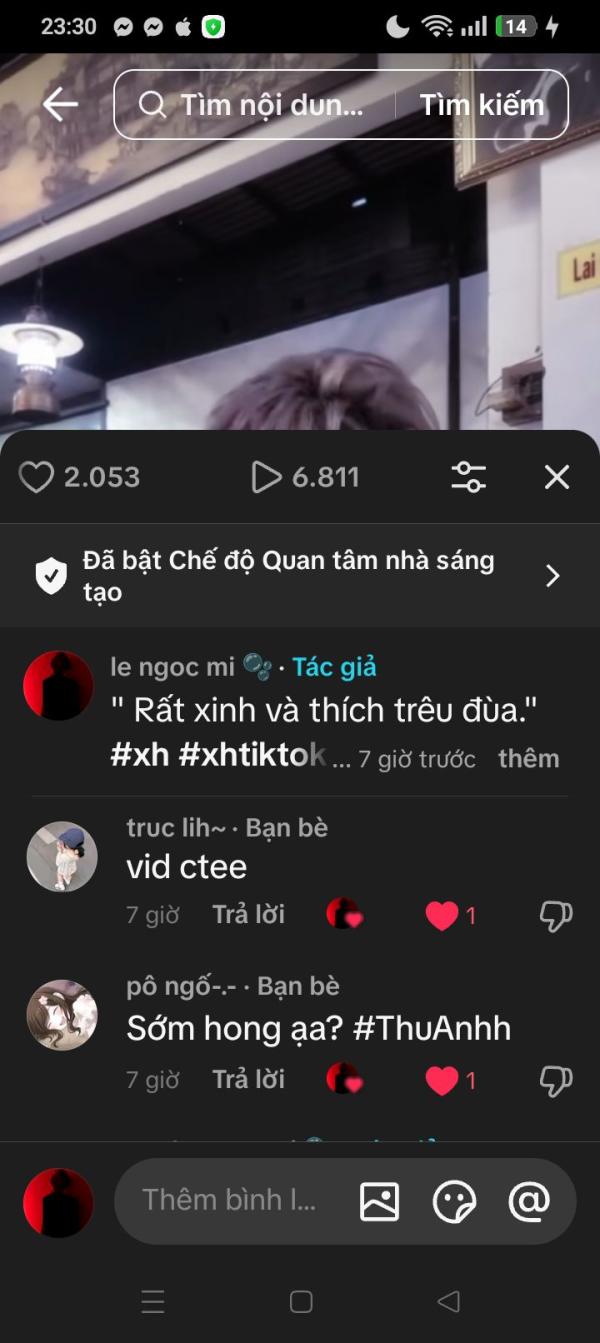600x1343 pixels.
Task: Close the comments panel
Action: pyautogui.click(x=557, y=477)
